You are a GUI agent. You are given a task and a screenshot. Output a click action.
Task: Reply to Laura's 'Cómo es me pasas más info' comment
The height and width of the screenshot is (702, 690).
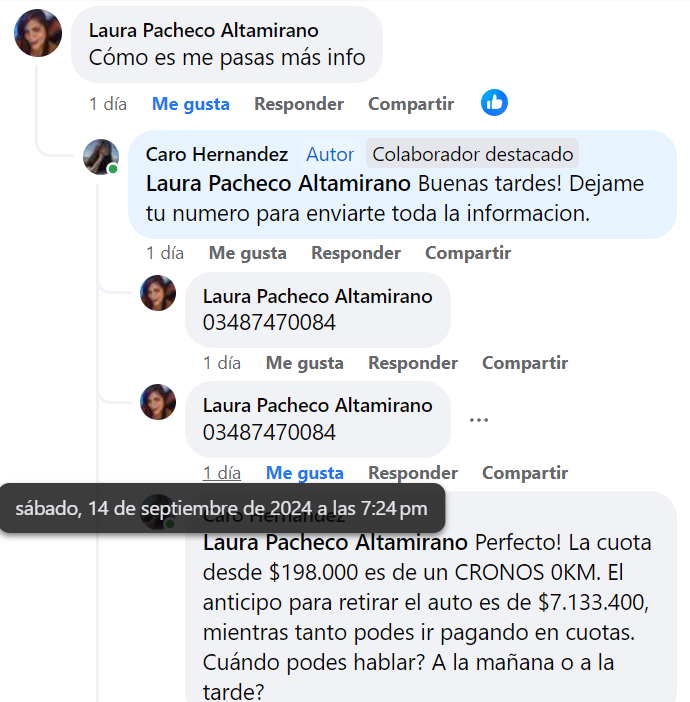[x=298, y=104]
